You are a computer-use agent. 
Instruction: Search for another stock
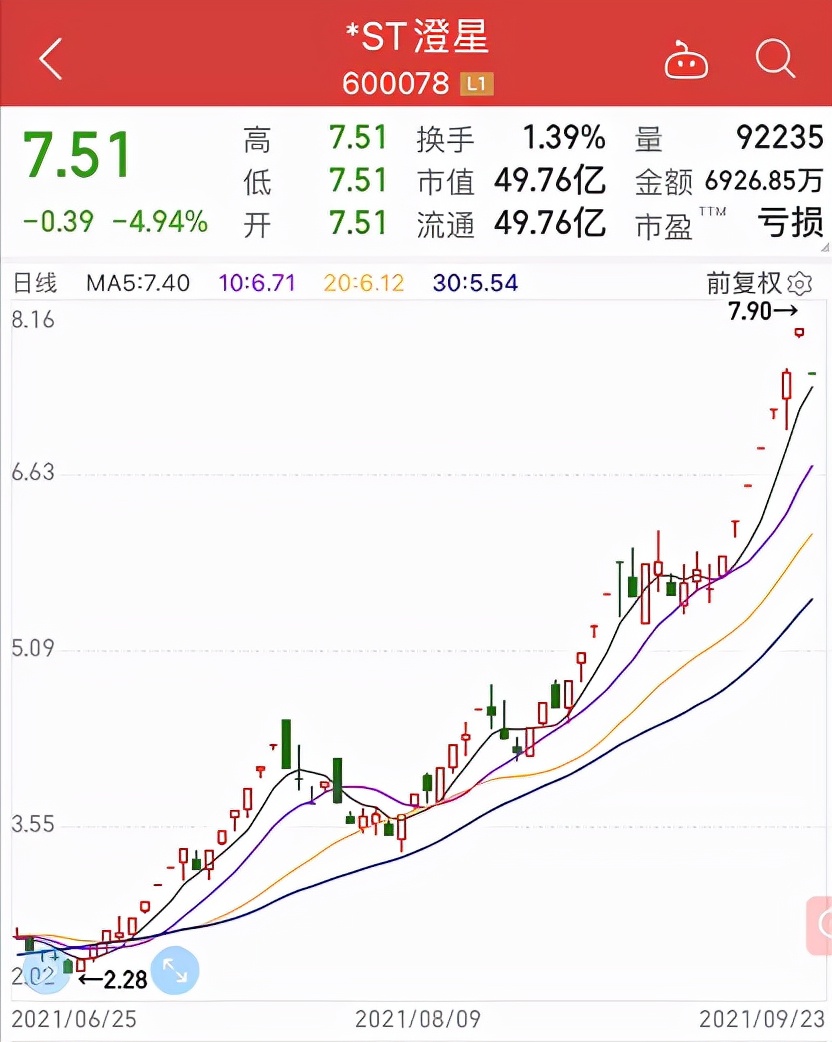point(775,59)
